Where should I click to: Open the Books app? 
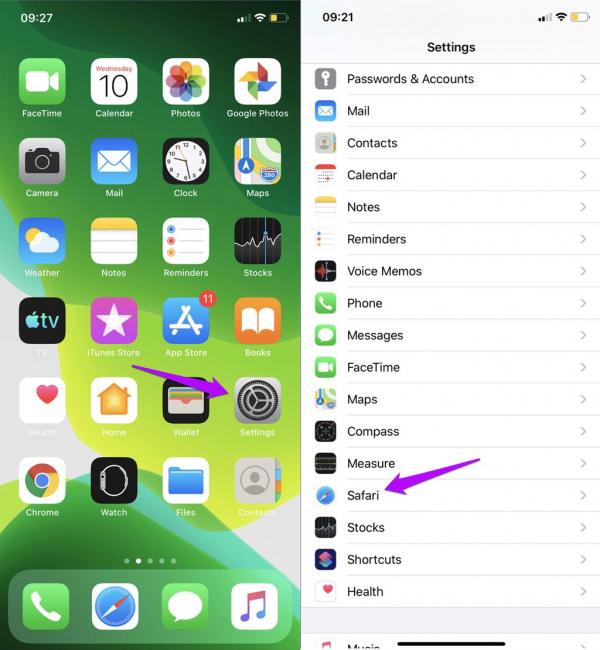[x=257, y=321]
